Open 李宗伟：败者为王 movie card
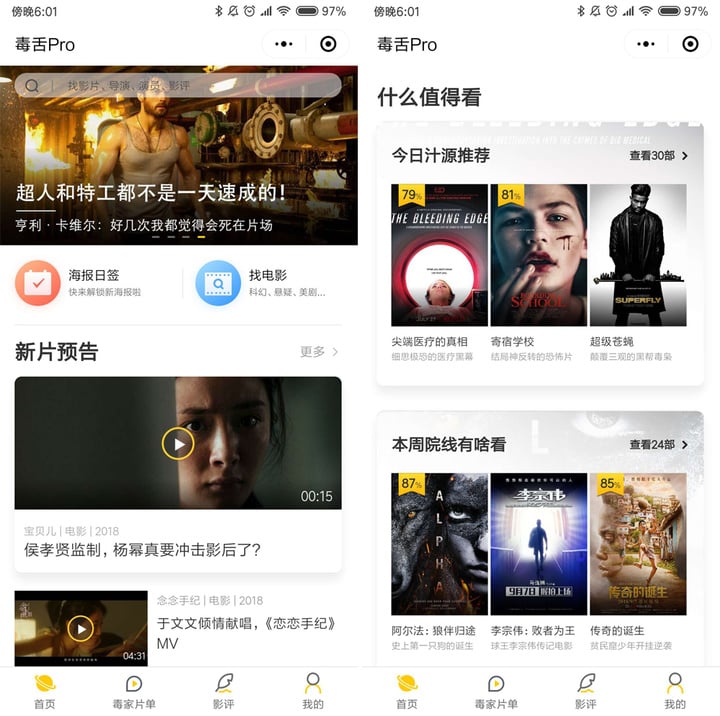This screenshot has width=720, height=716. 538,544
